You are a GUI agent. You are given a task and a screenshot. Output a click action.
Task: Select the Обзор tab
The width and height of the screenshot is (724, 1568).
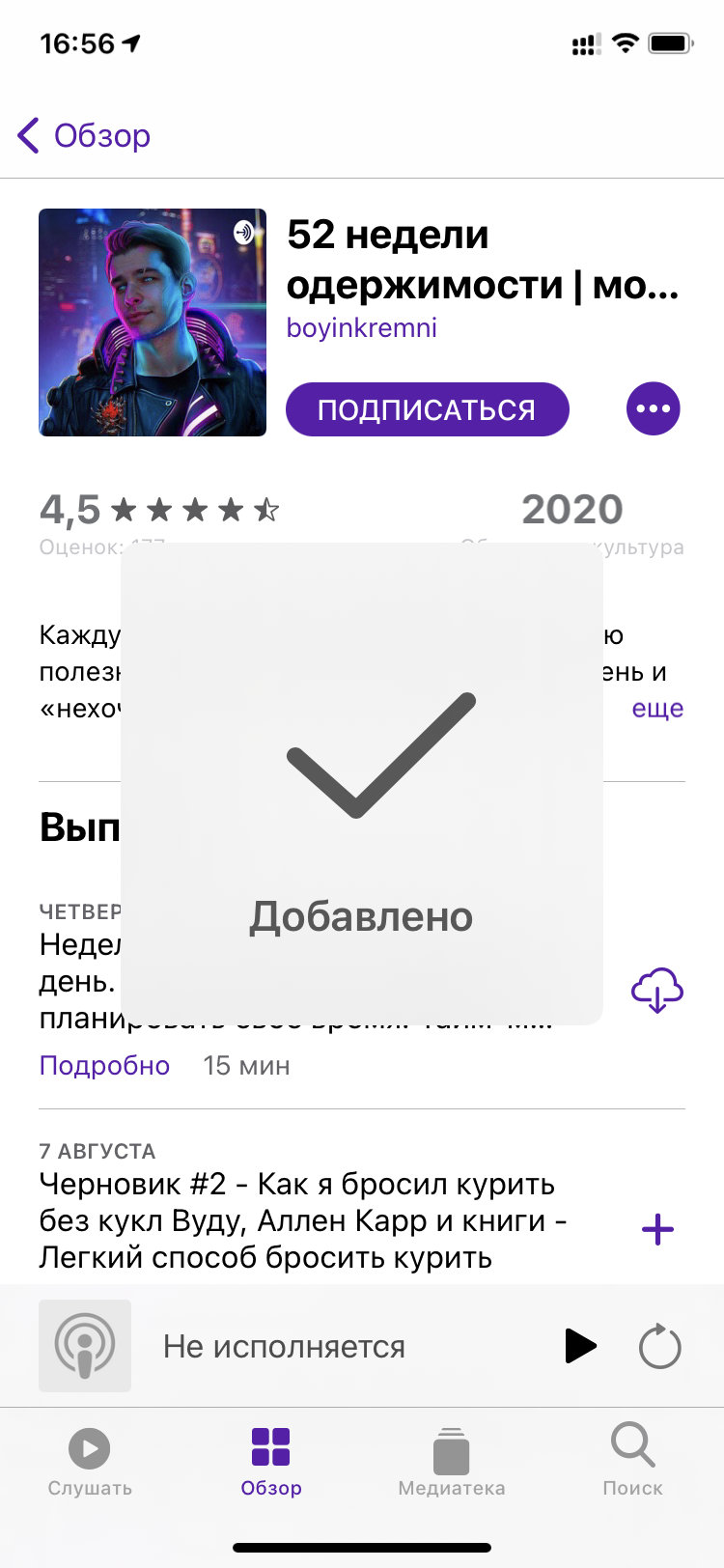point(271,1462)
